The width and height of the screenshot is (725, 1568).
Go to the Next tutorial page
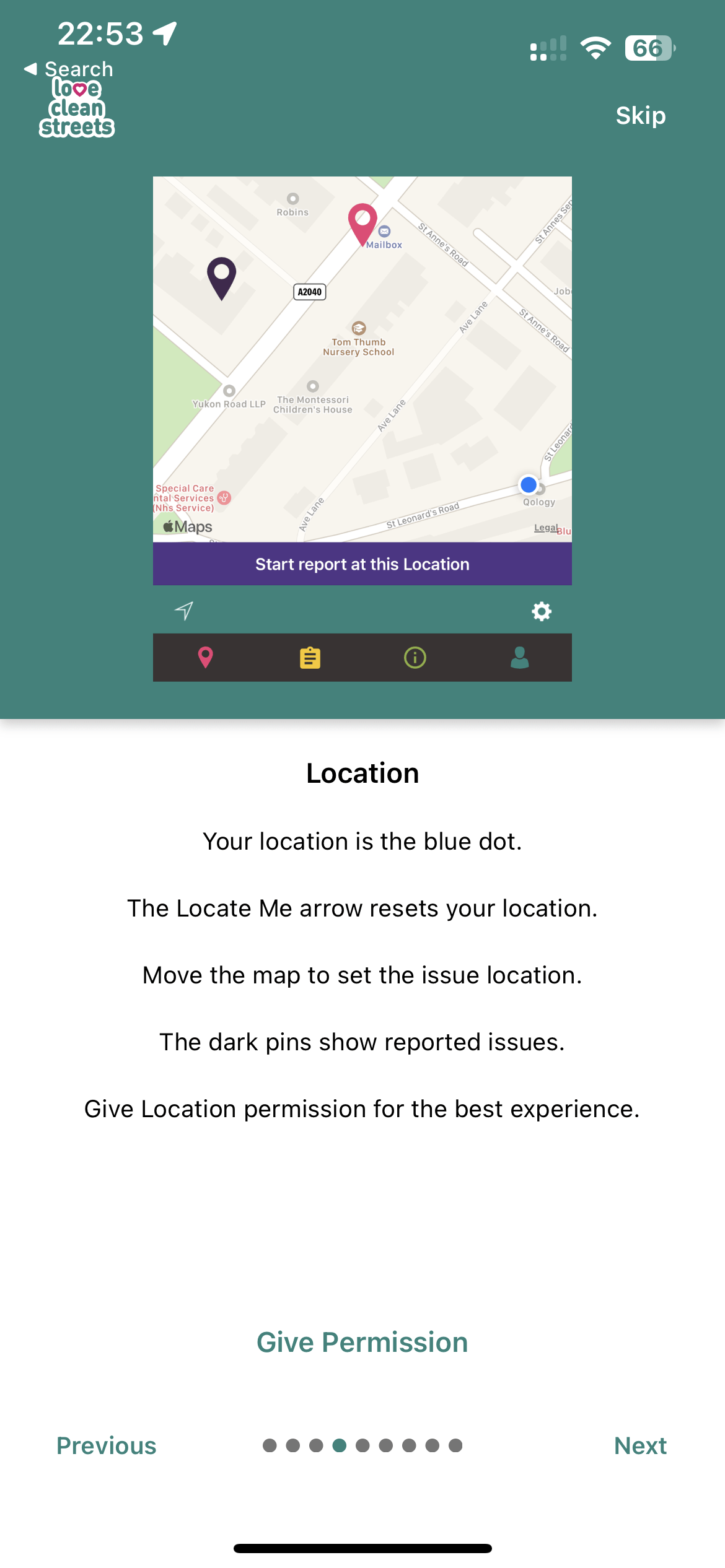(640, 1445)
